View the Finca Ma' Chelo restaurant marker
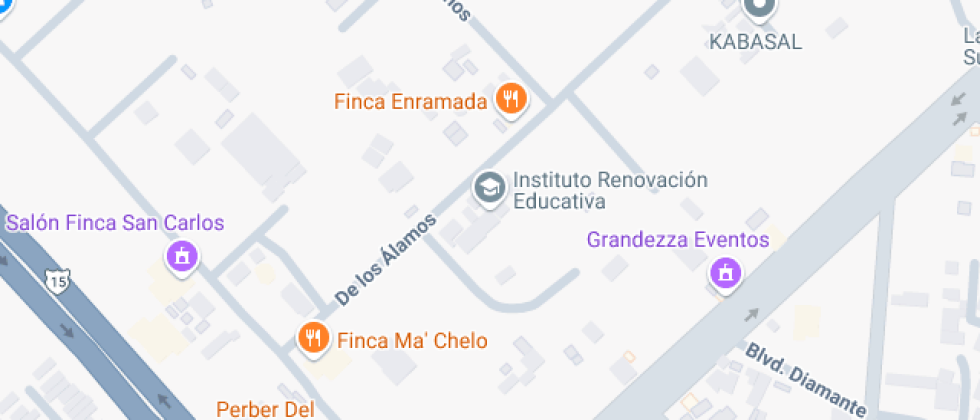Image resolution: width=980 pixels, height=420 pixels. [x=314, y=338]
